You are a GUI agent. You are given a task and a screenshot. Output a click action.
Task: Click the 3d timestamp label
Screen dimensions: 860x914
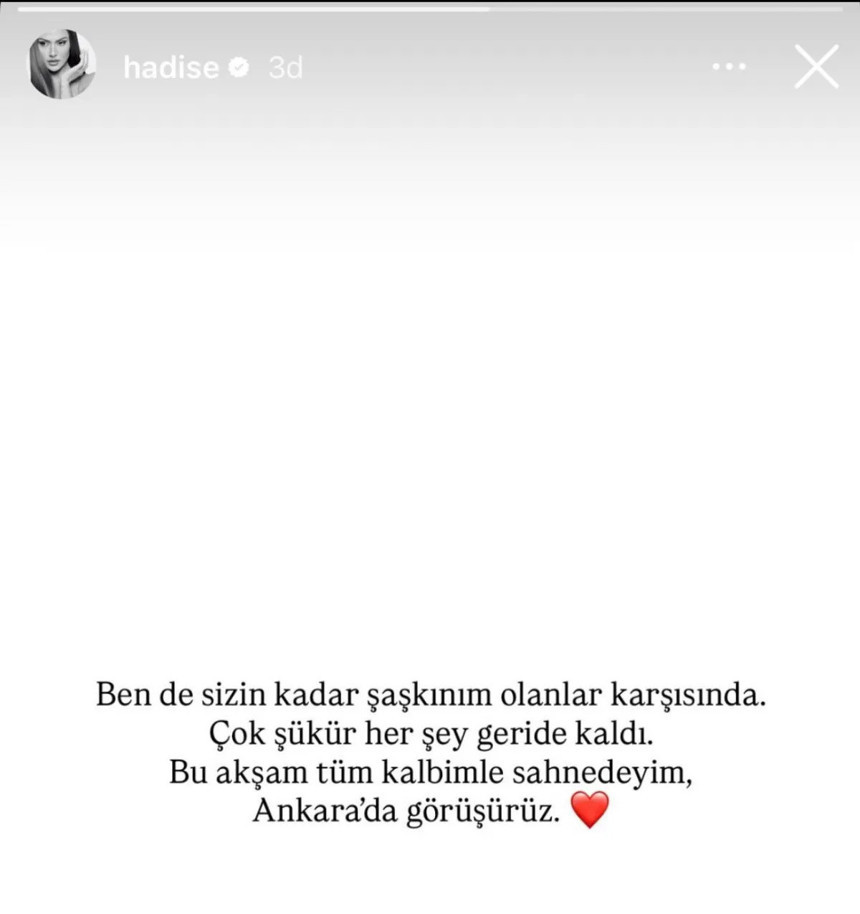(x=283, y=68)
